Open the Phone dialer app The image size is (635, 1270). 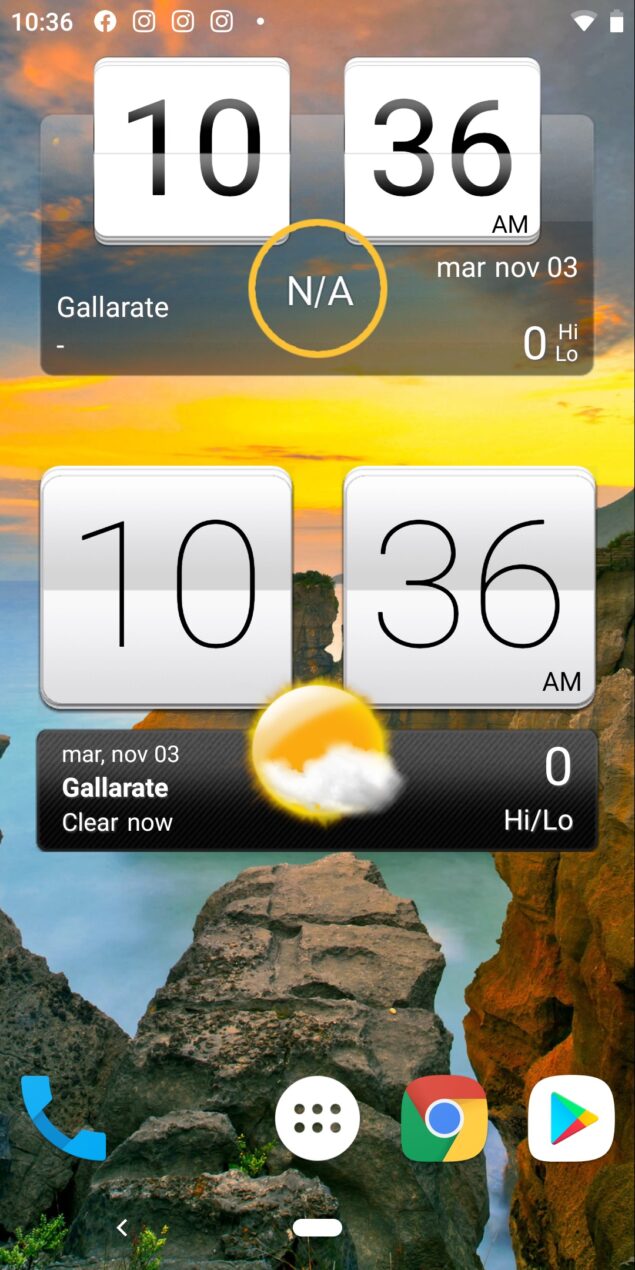pyautogui.click(x=63, y=1118)
